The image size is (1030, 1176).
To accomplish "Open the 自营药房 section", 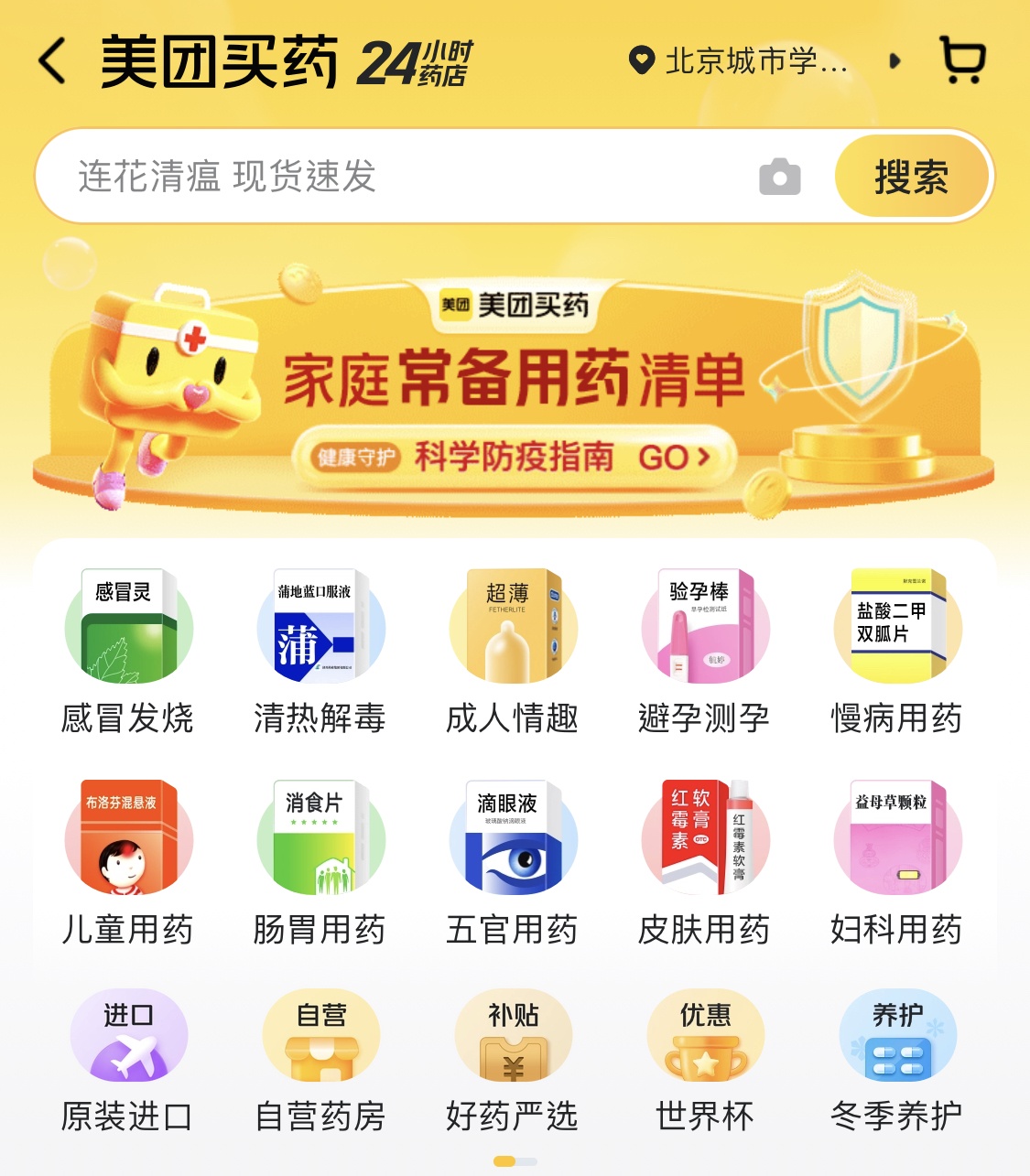I will tap(320, 1062).
